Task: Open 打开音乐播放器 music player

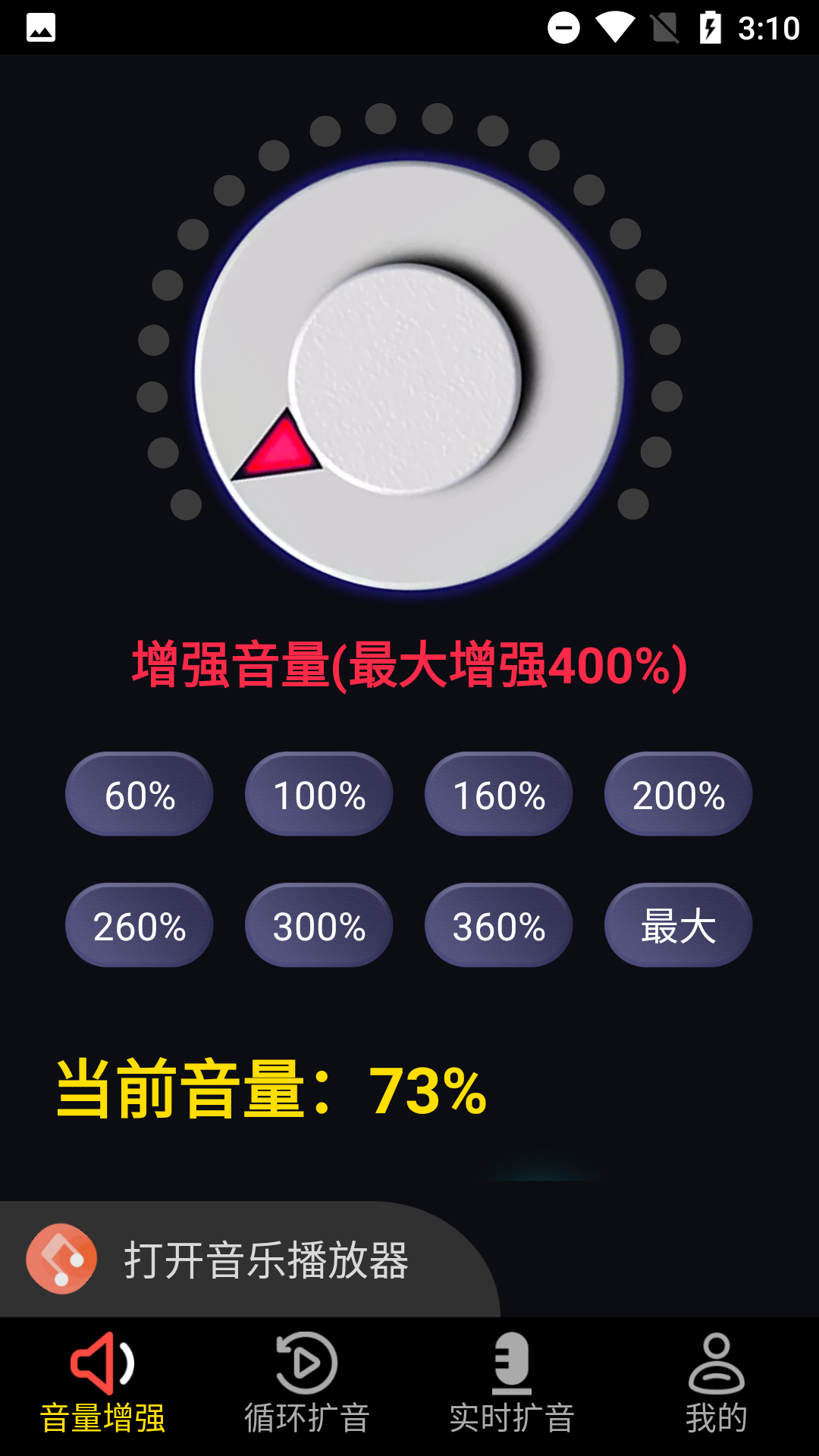Action: 227,1260
